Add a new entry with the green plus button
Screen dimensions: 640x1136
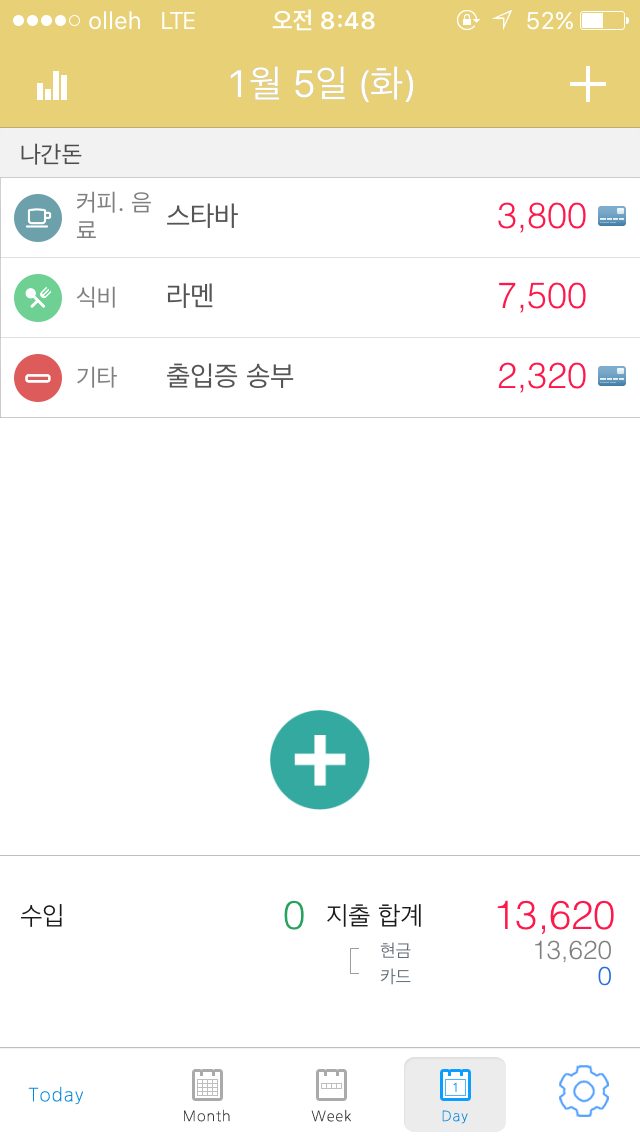tap(320, 759)
